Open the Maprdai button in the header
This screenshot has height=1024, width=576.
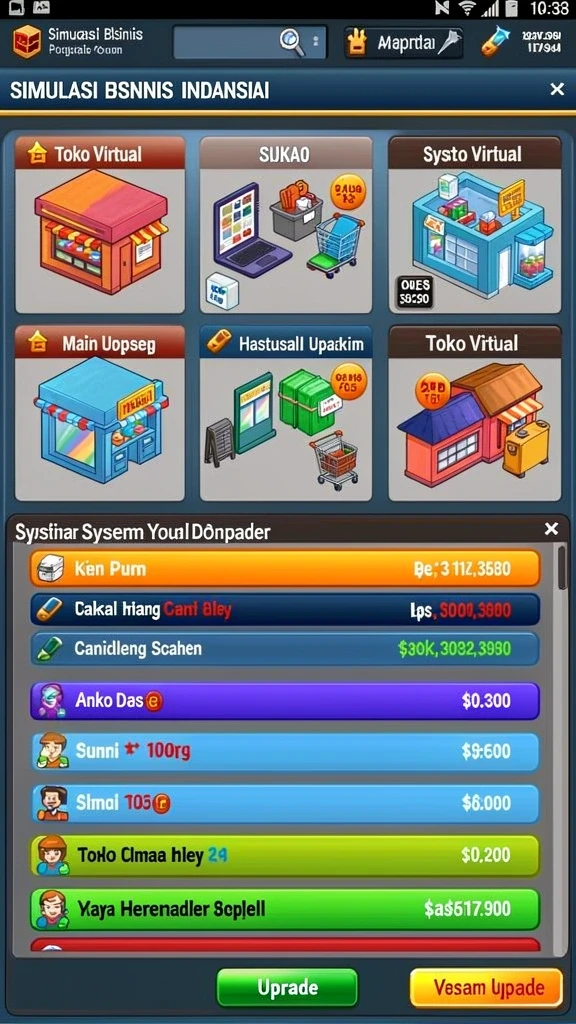pyautogui.click(x=404, y=43)
